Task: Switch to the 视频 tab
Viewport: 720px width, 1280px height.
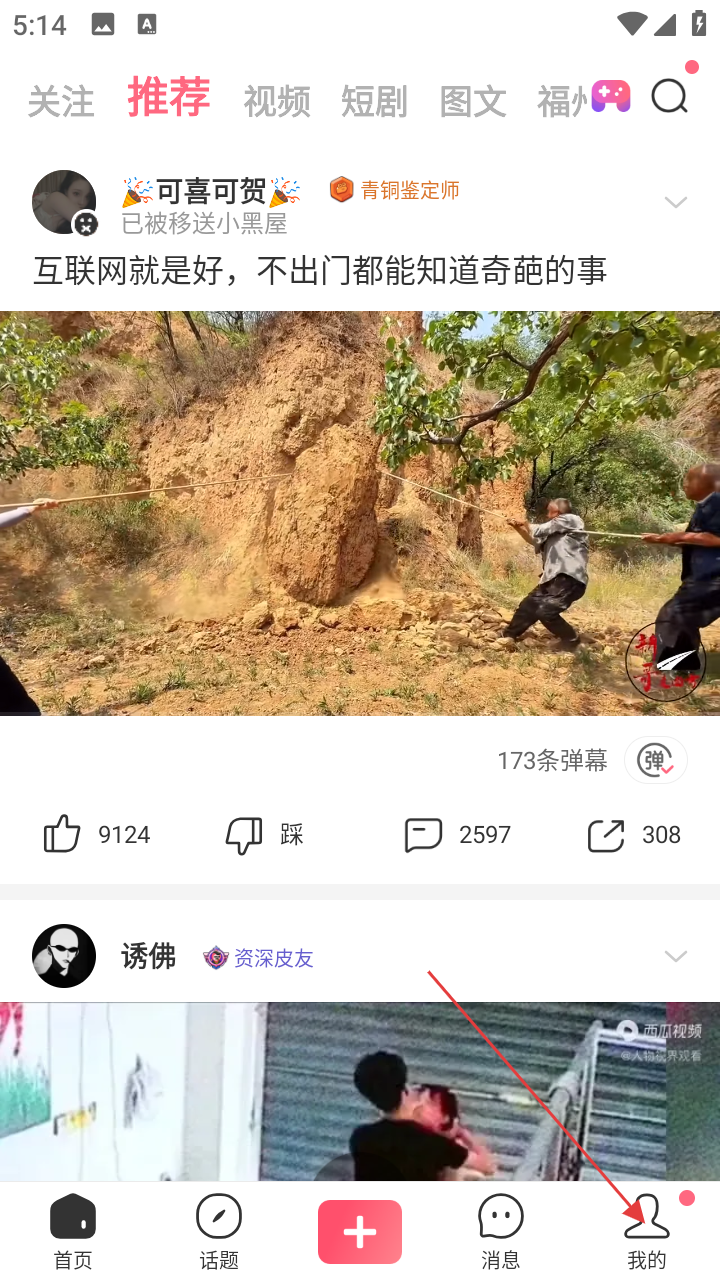Action: click(277, 101)
